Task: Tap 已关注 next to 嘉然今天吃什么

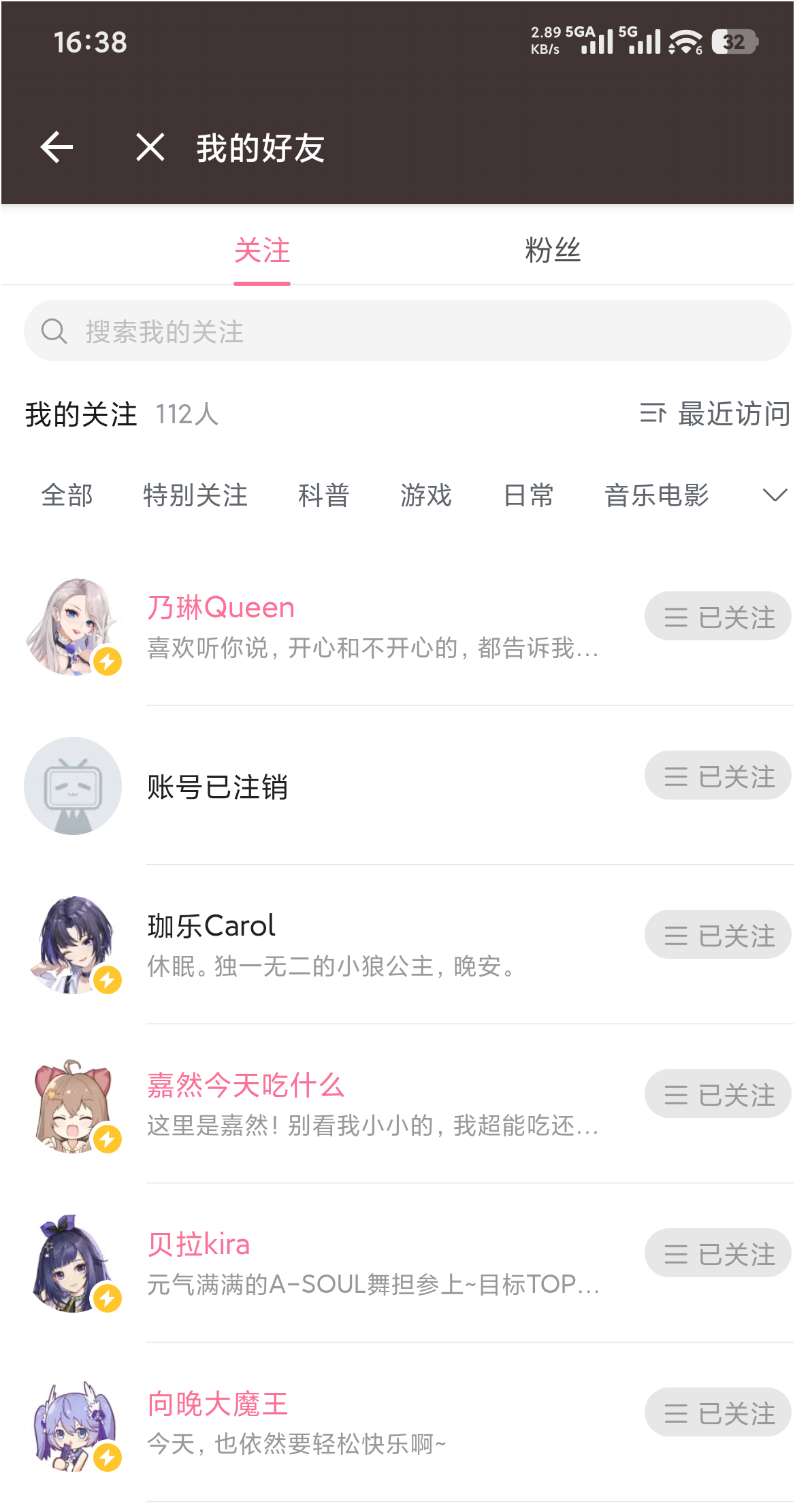Action: point(718,1094)
